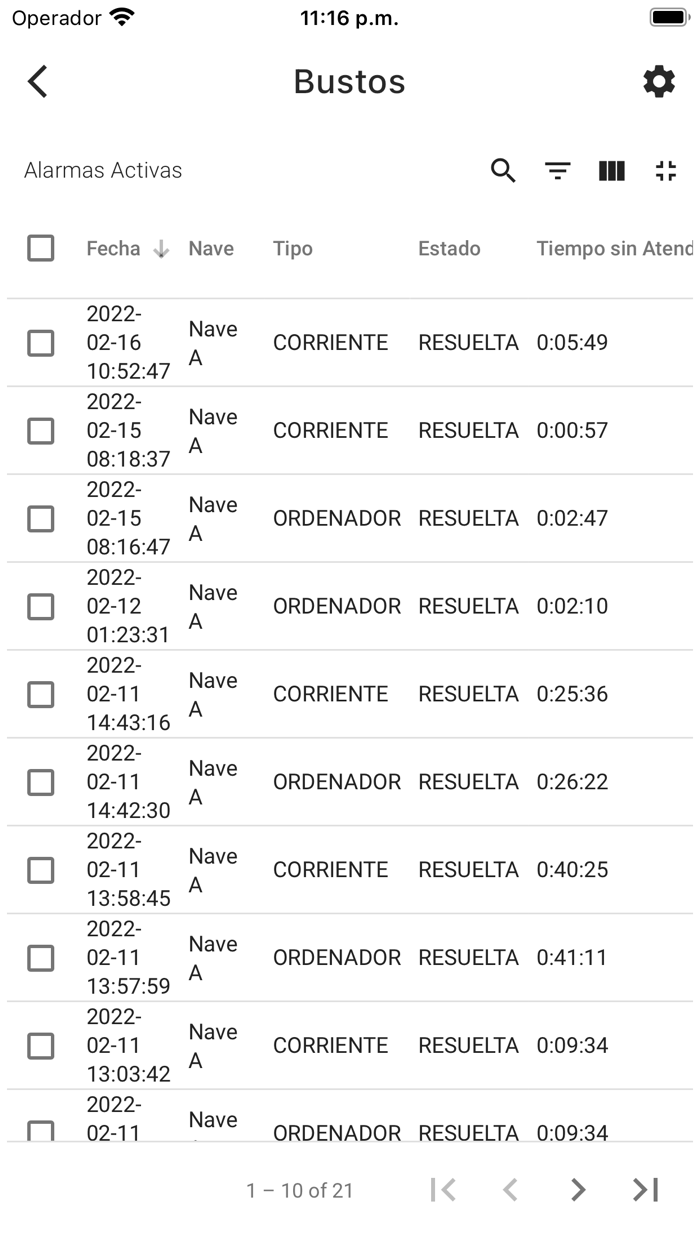Screen dimensions: 700x1244
Task: Select the alarm at 2022-02-11 14:43:16
Action: coord(41,695)
